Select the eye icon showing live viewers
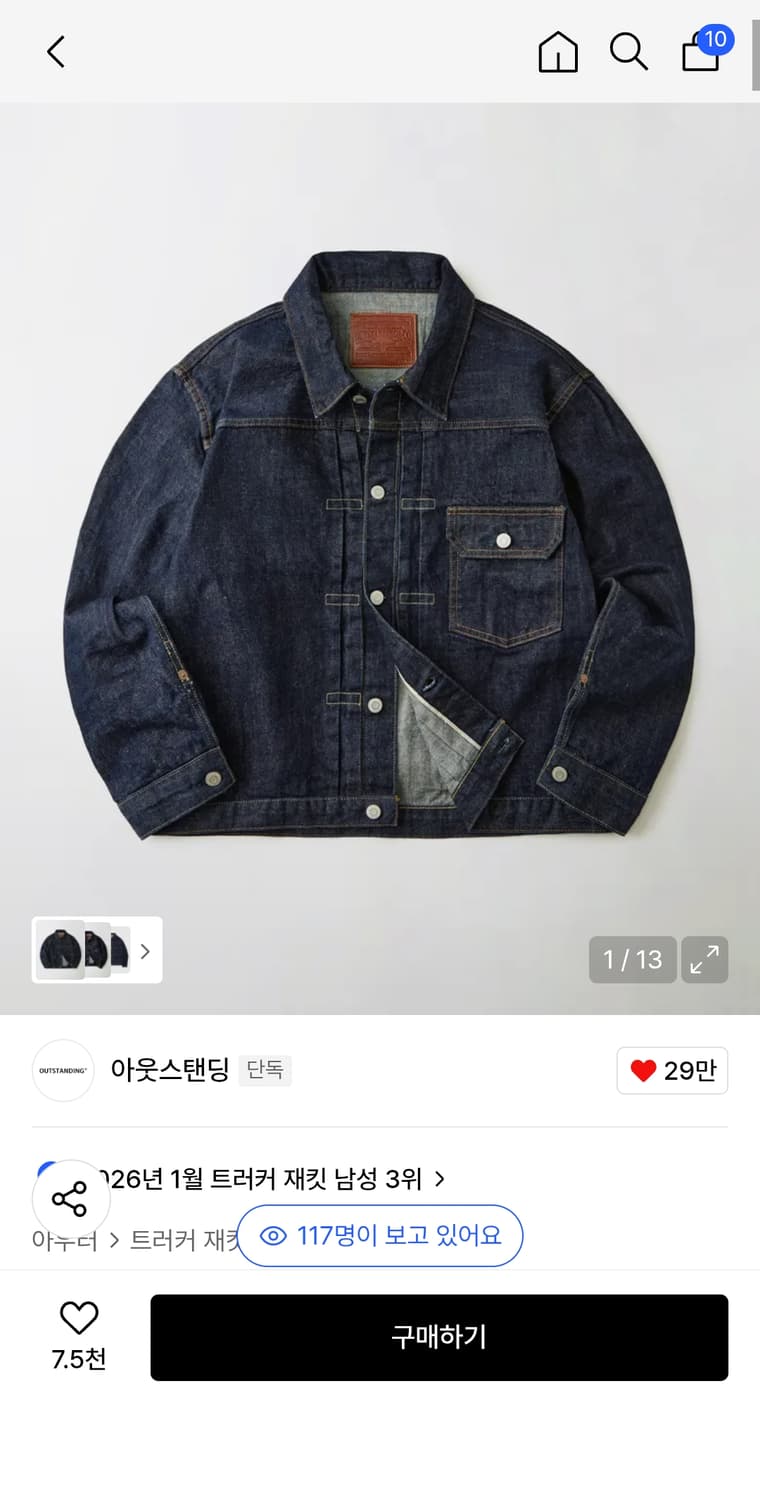The image size is (760, 1500). pyautogui.click(x=274, y=1236)
